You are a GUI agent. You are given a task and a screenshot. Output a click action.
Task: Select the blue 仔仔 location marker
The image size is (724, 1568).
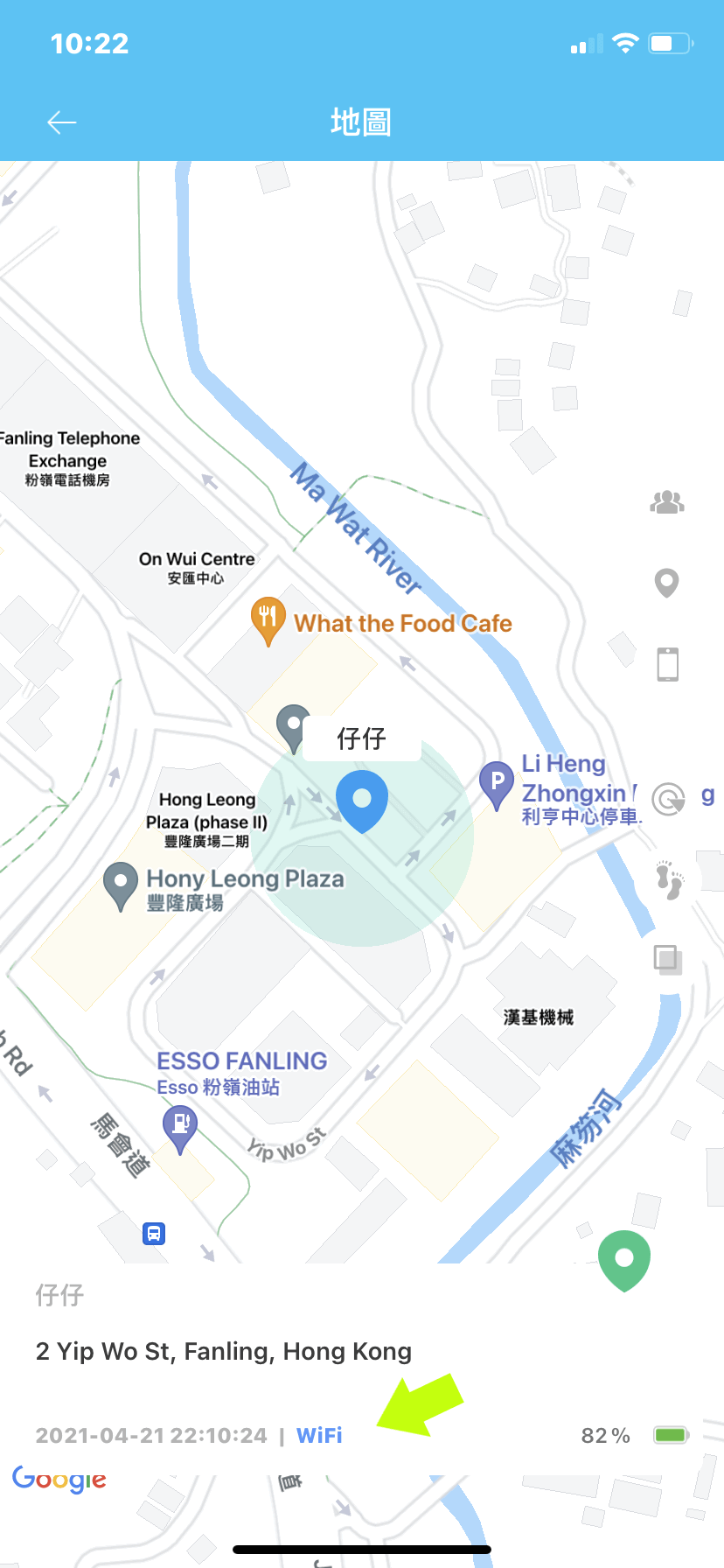click(362, 800)
